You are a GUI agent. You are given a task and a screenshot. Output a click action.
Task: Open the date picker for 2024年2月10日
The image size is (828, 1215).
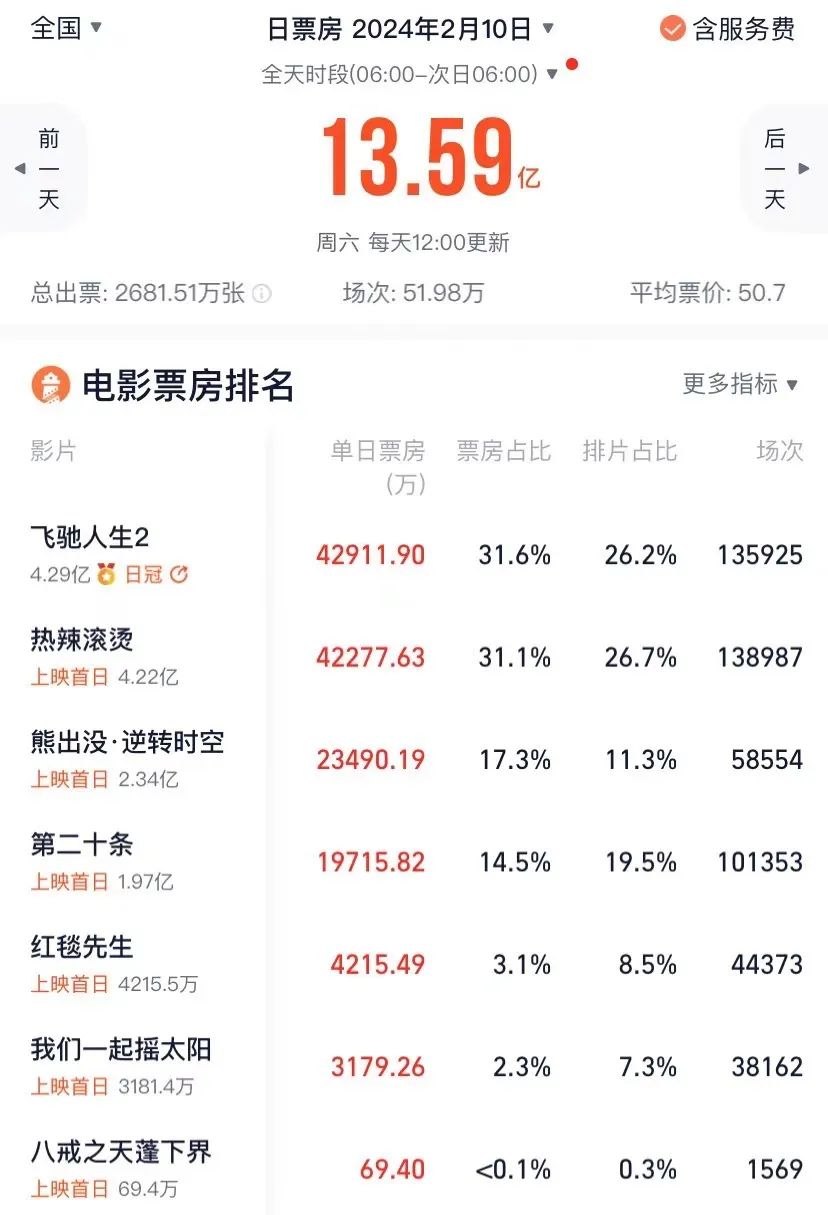[x=410, y=29]
